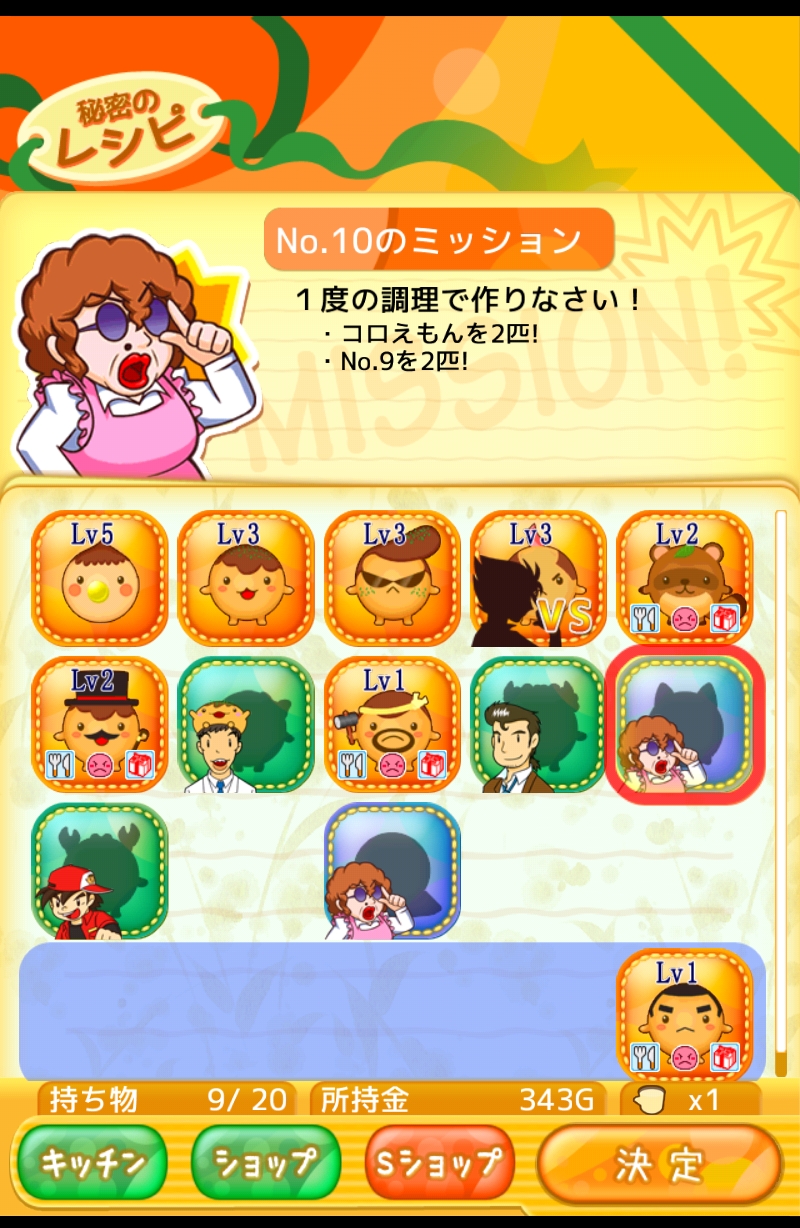Select the Lv5 baby-faced character tile

[x=100, y=578]
